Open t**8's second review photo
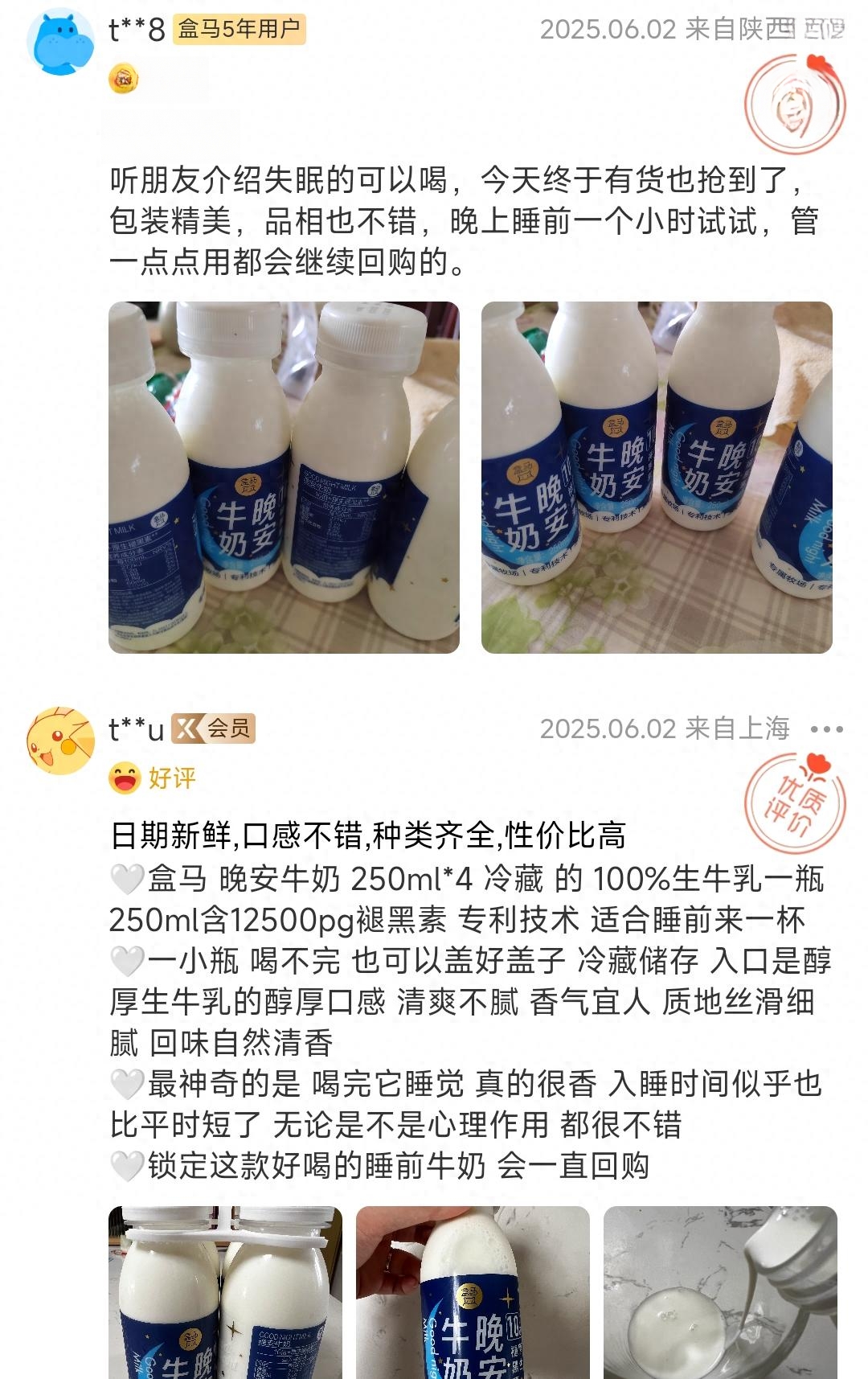This screenshot has height=1379, width=868. [x=657, y=477]
